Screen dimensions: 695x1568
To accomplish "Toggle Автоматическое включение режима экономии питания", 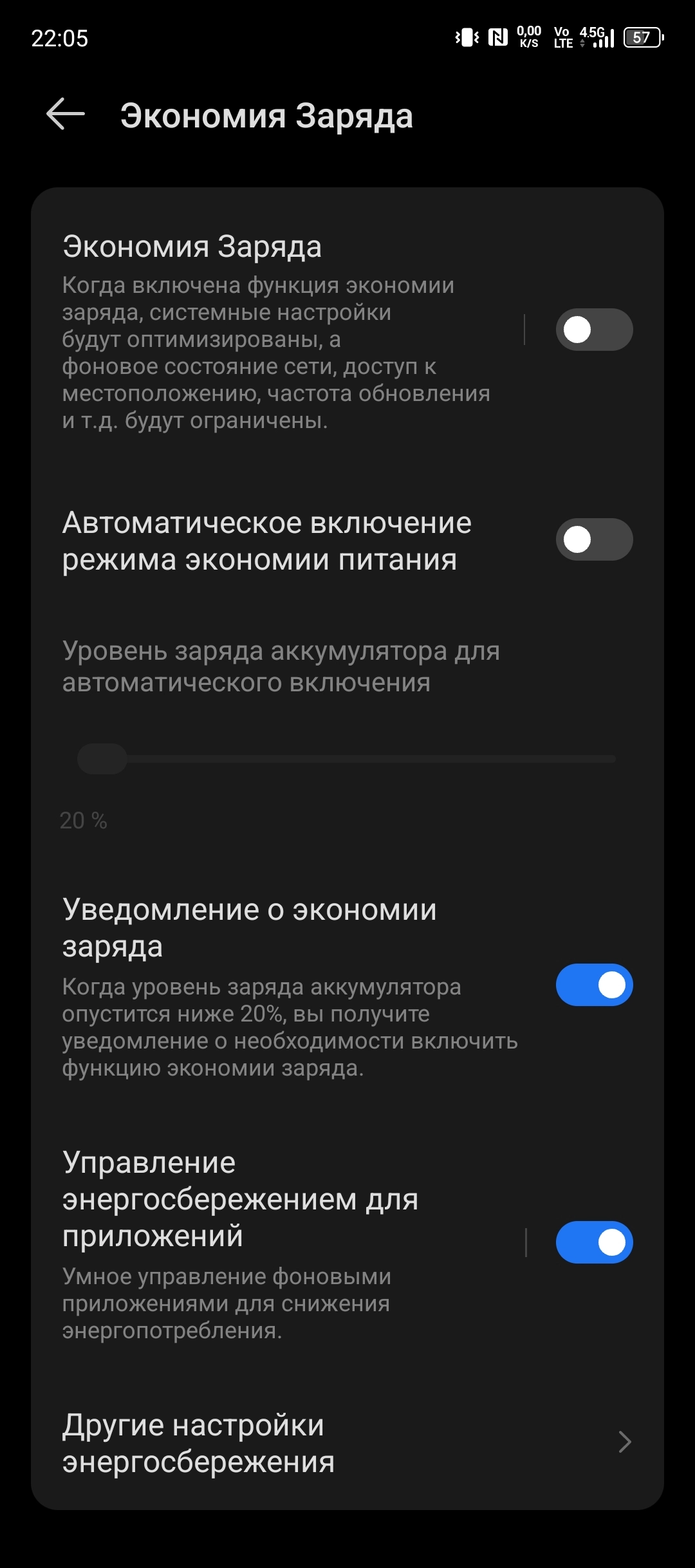I will pyautogui.click(x=594, y=539).
